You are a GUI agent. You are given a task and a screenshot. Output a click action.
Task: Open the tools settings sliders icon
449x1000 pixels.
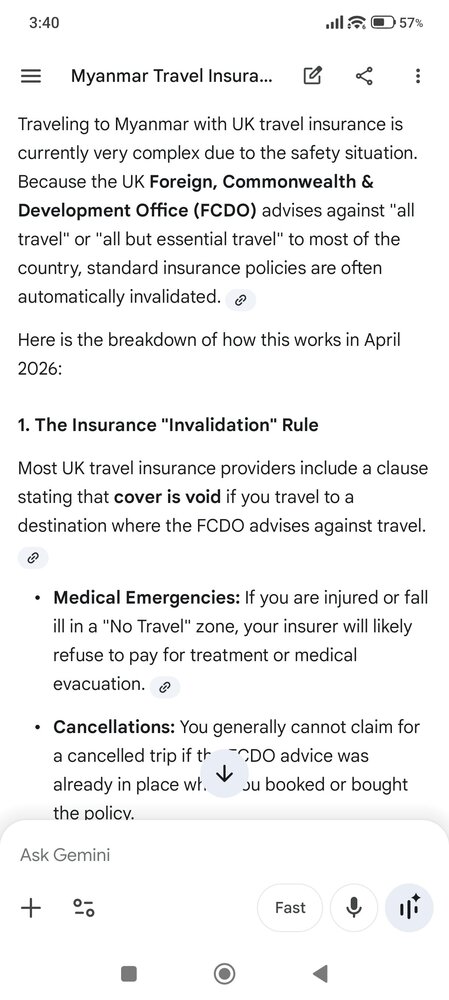click(84, 908)
